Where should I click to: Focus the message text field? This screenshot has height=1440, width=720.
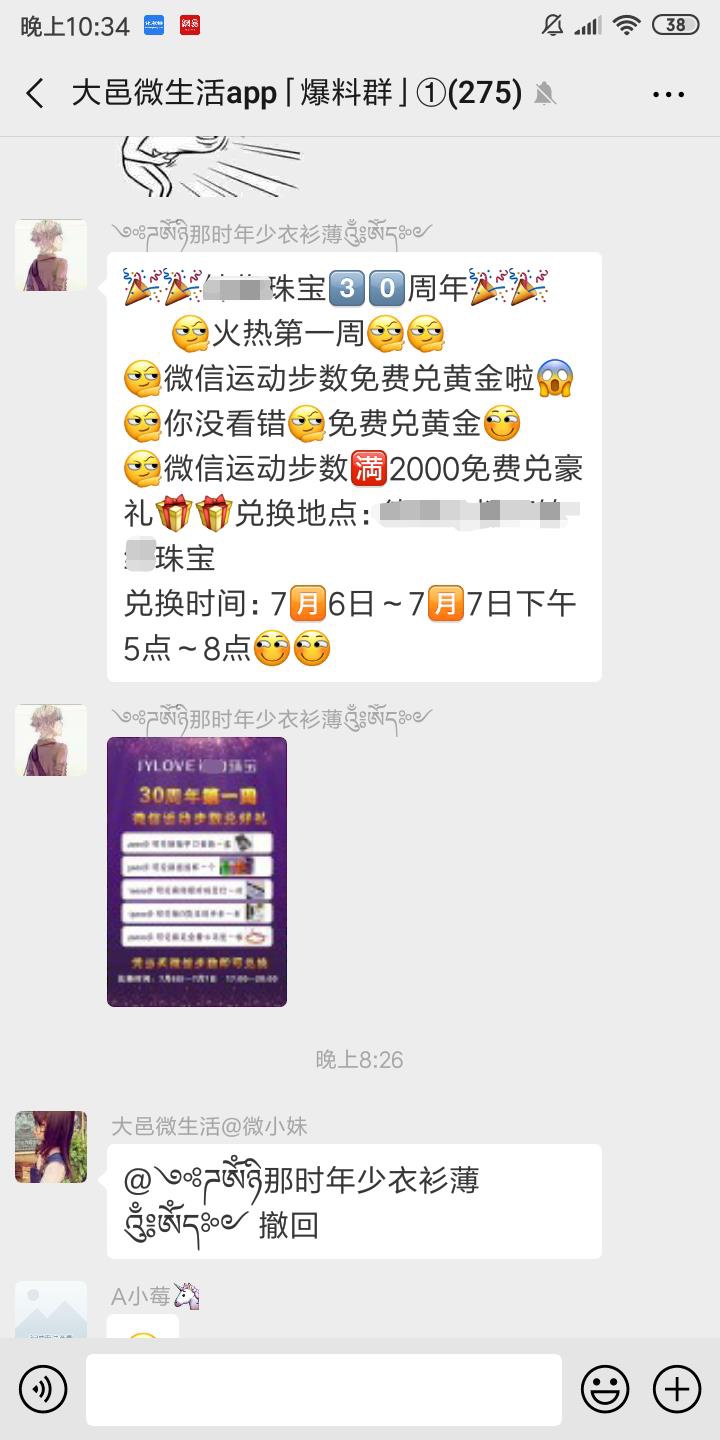pos(323,1389)
